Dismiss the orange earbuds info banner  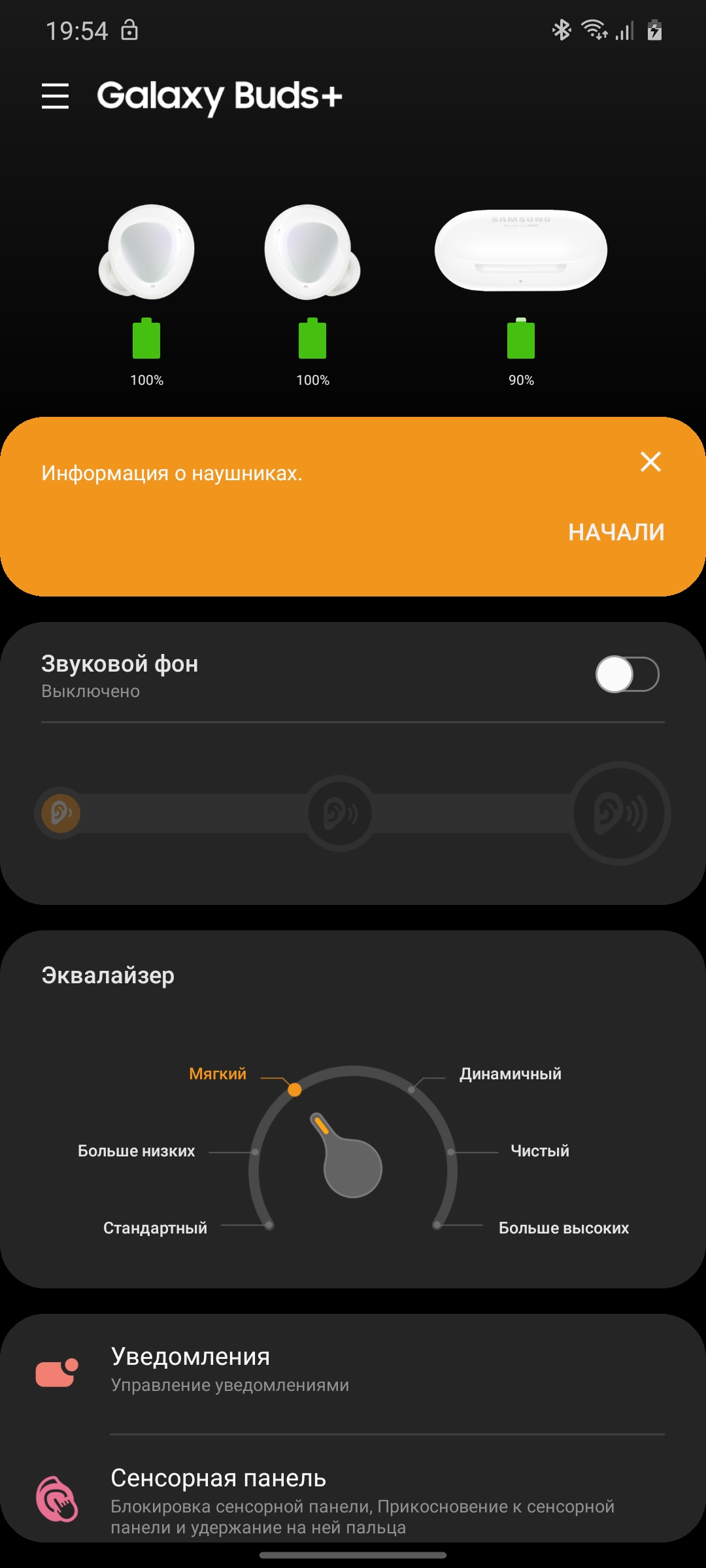click(x=650, y=461)
